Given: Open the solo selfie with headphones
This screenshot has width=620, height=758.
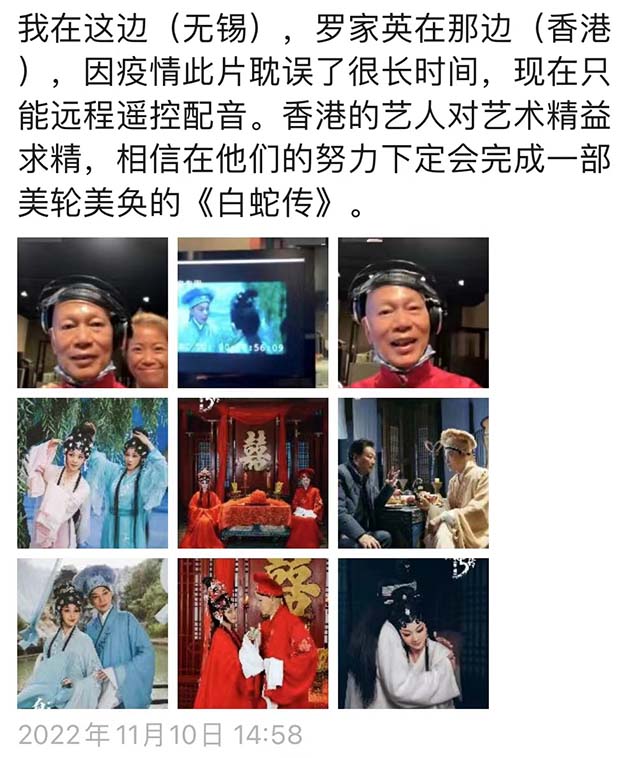Looking at the screenshot, I should click(x=413, y=312).
